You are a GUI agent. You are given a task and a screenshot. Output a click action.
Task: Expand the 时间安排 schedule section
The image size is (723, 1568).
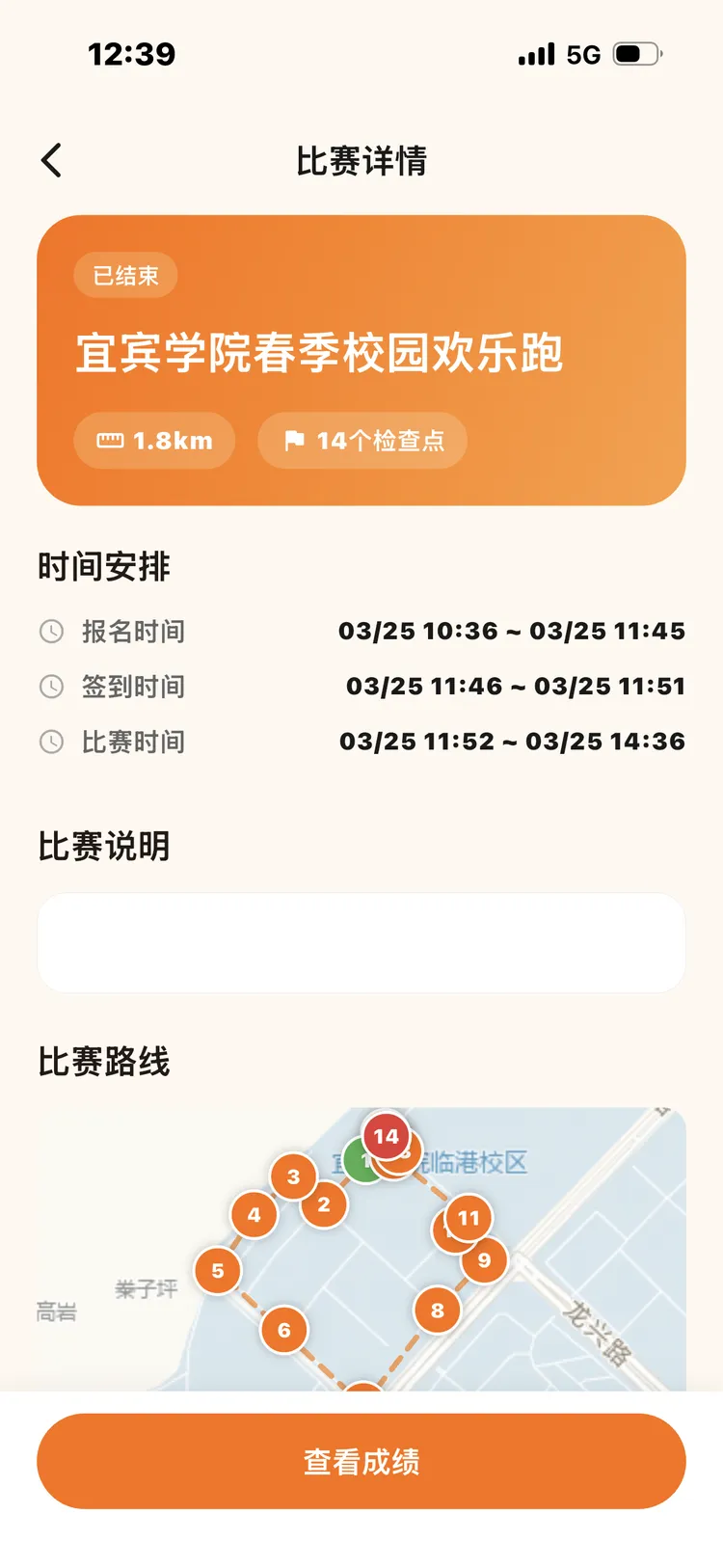pos(103,568)
